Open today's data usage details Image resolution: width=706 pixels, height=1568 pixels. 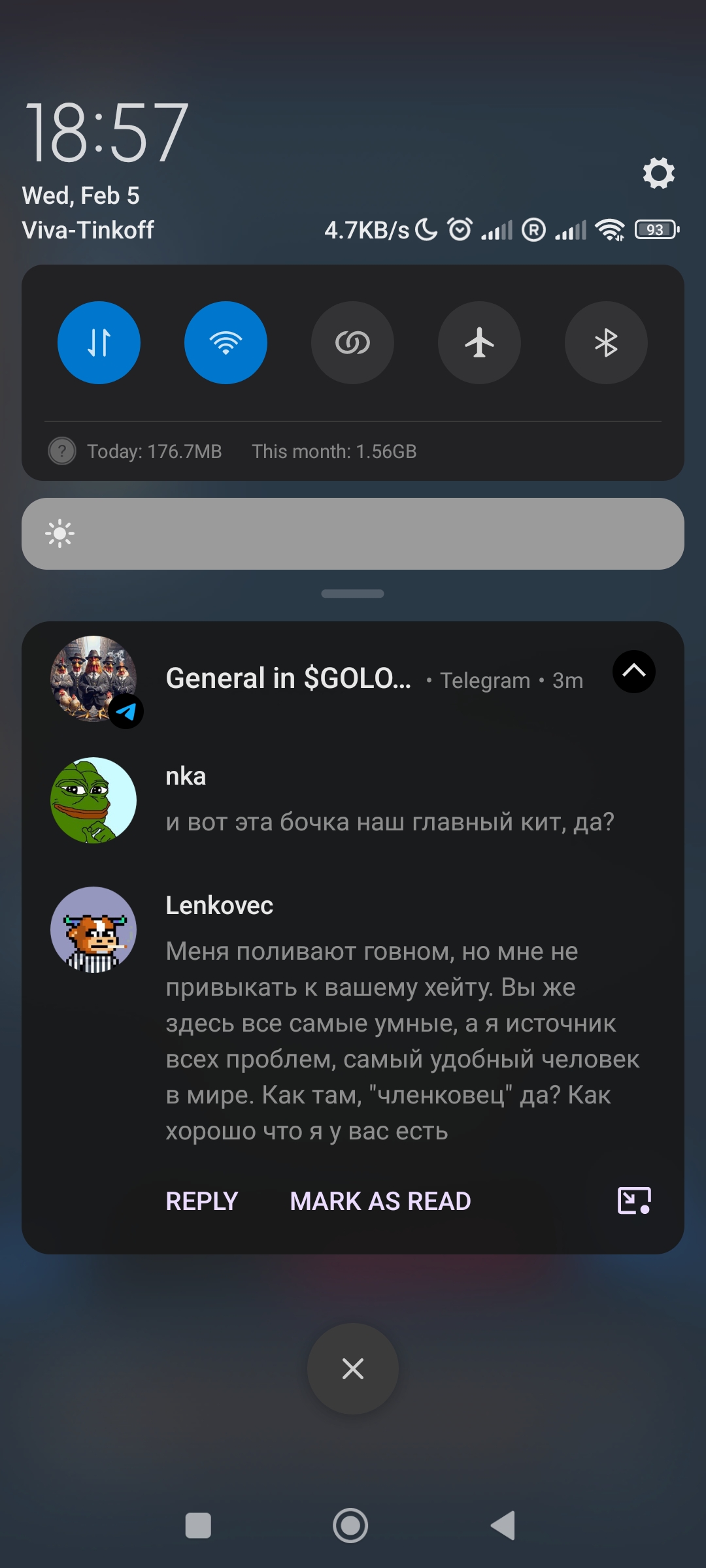click(x=154, y=451)
